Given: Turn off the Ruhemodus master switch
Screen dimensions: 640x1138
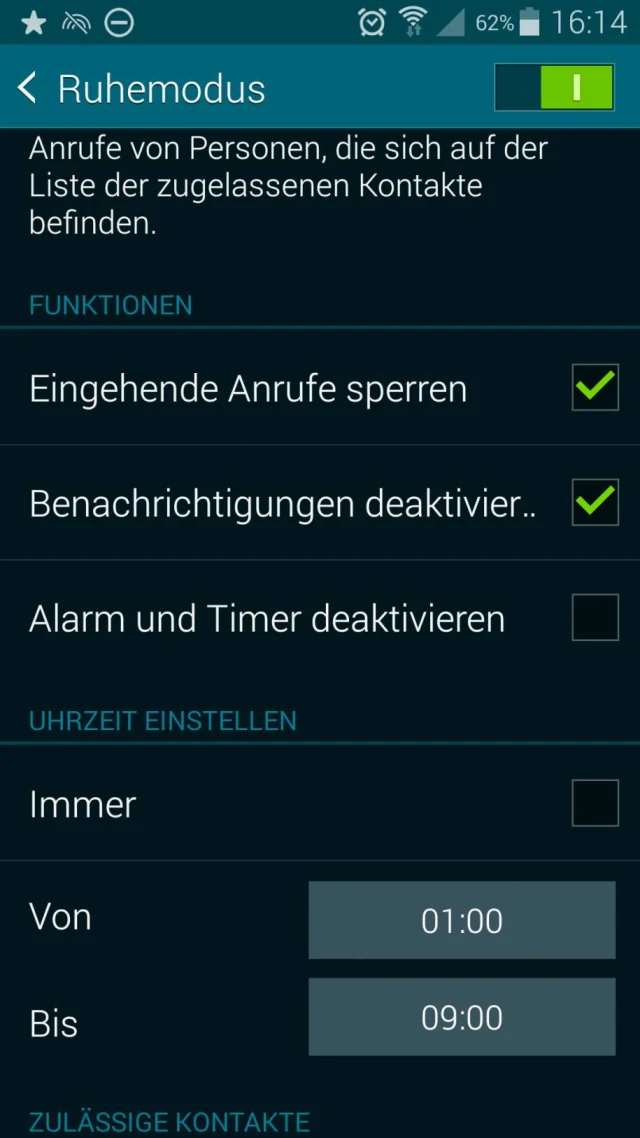Looking at the screenshot, I should tap(554, 88).
